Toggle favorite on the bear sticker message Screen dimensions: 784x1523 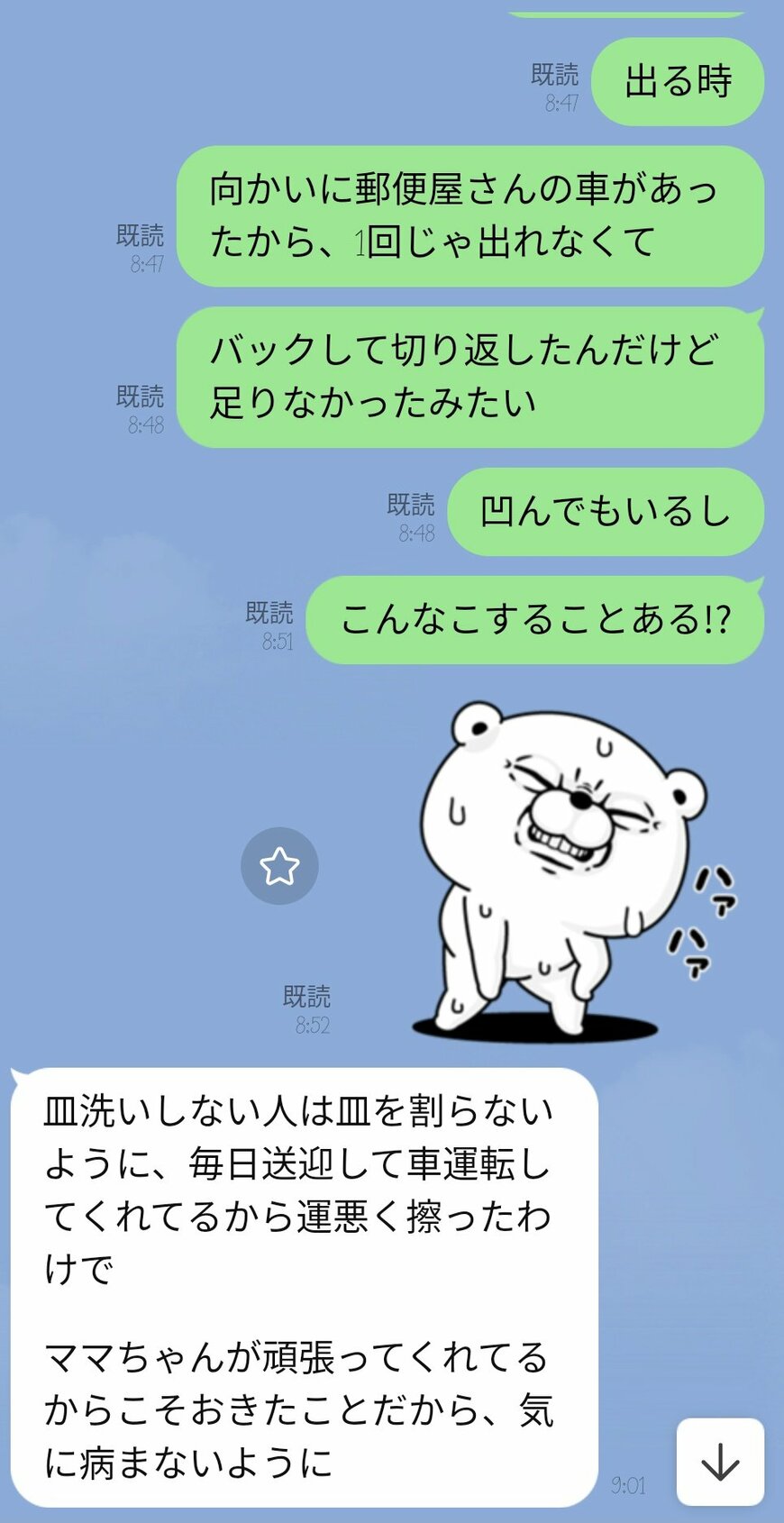click(x=281, y=867)
